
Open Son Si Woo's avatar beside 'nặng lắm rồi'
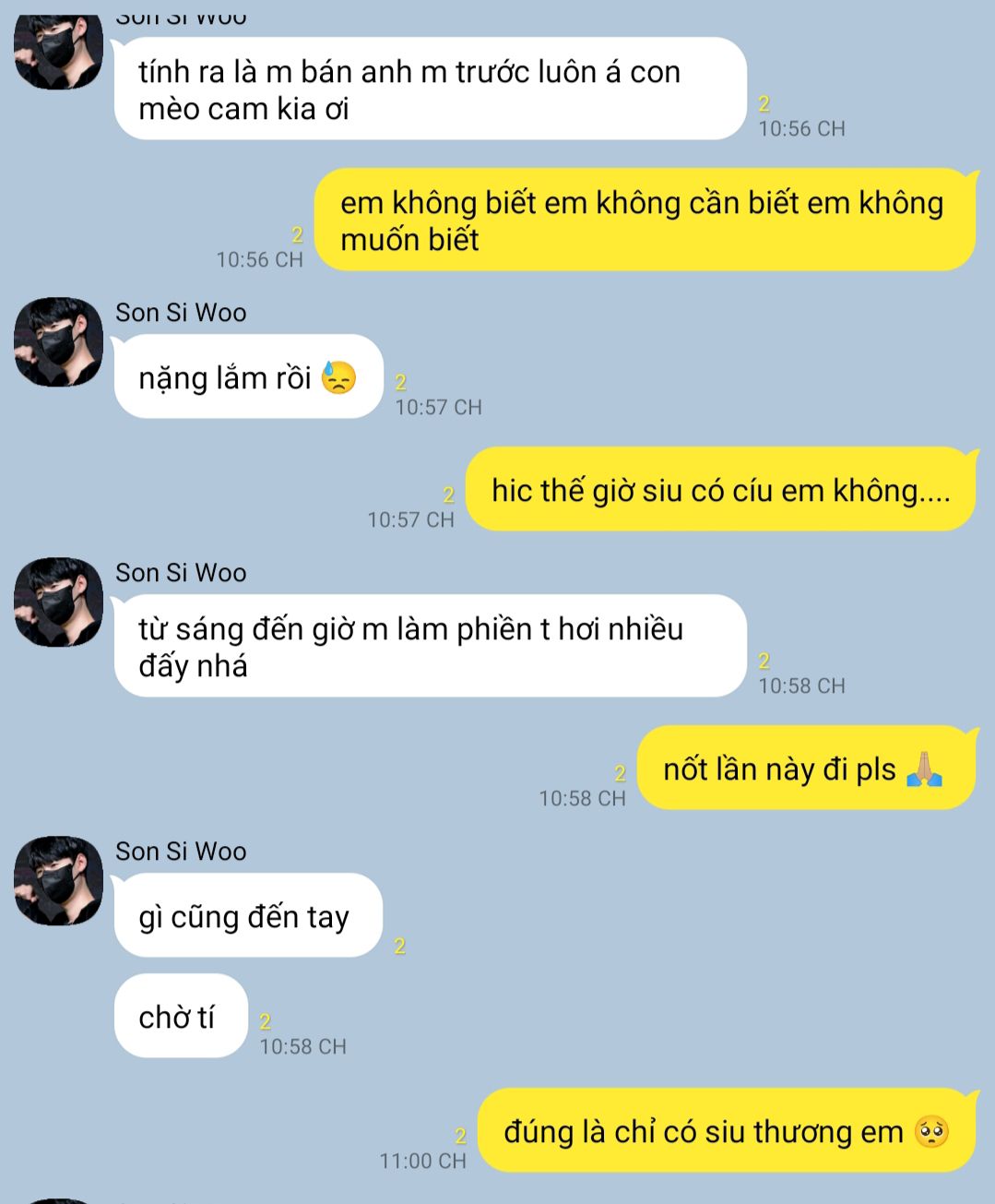[58, 341]
